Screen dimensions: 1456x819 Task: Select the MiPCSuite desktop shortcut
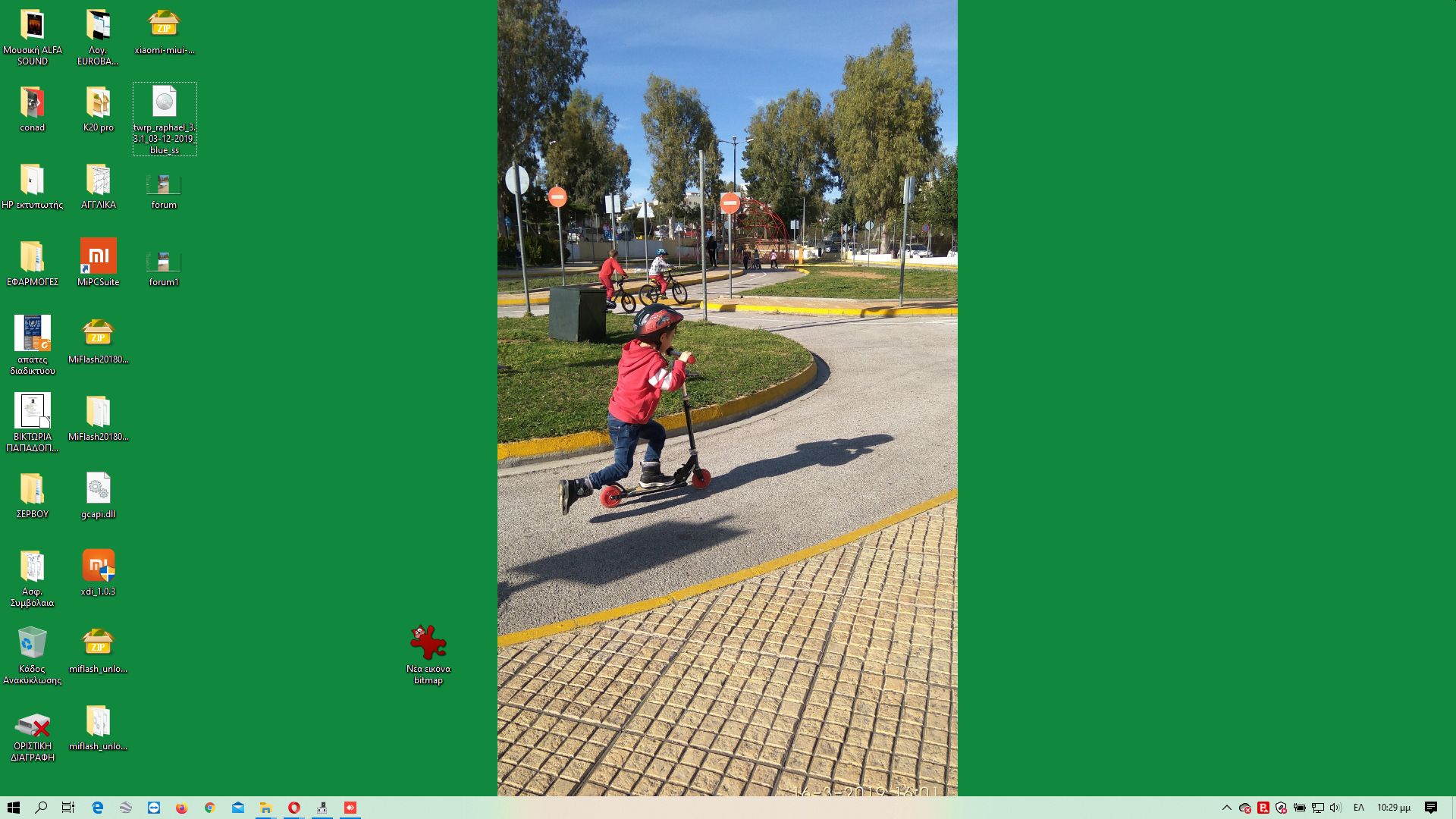coord(99,256)
